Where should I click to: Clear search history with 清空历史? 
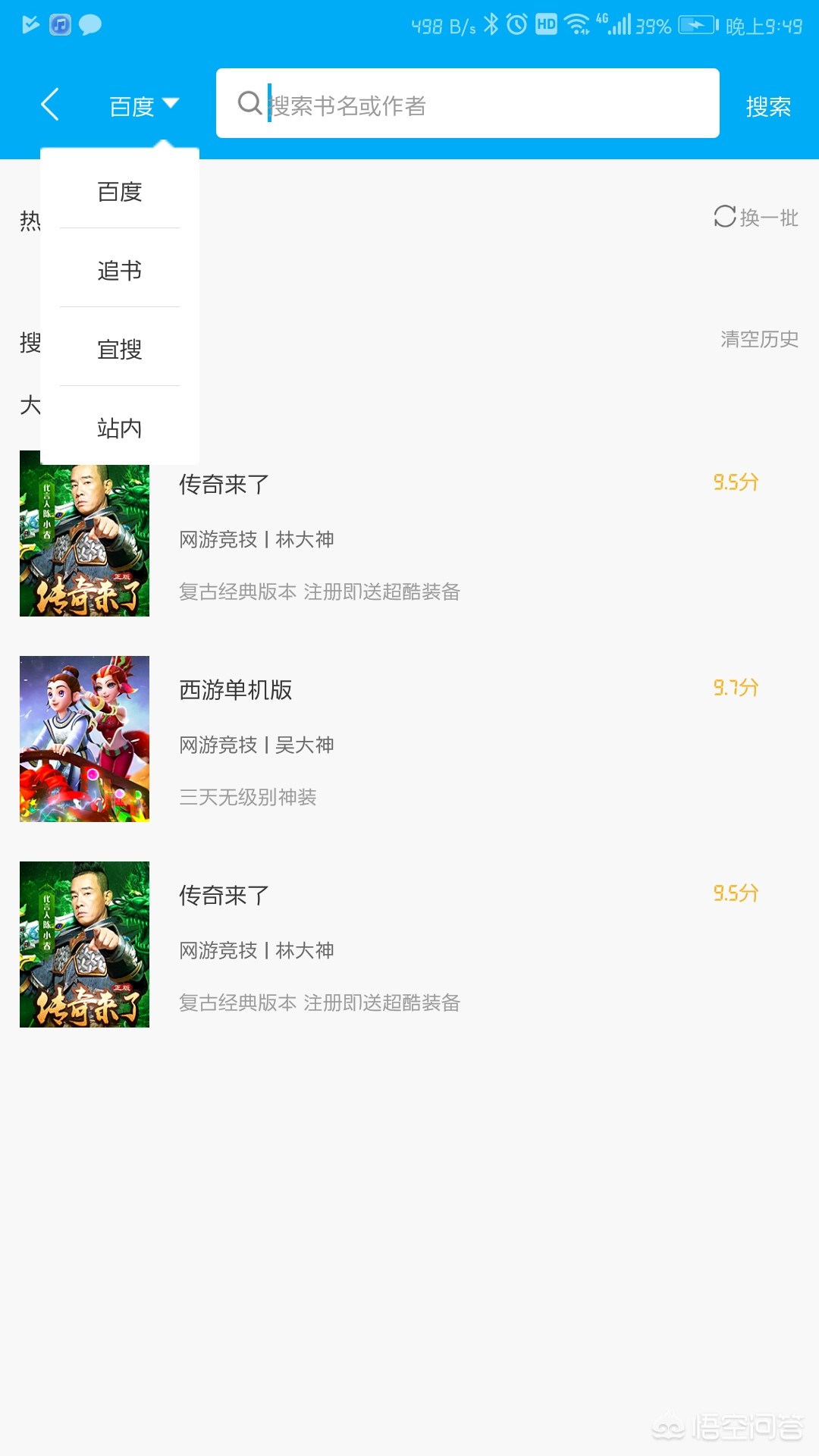coord(759,339)
